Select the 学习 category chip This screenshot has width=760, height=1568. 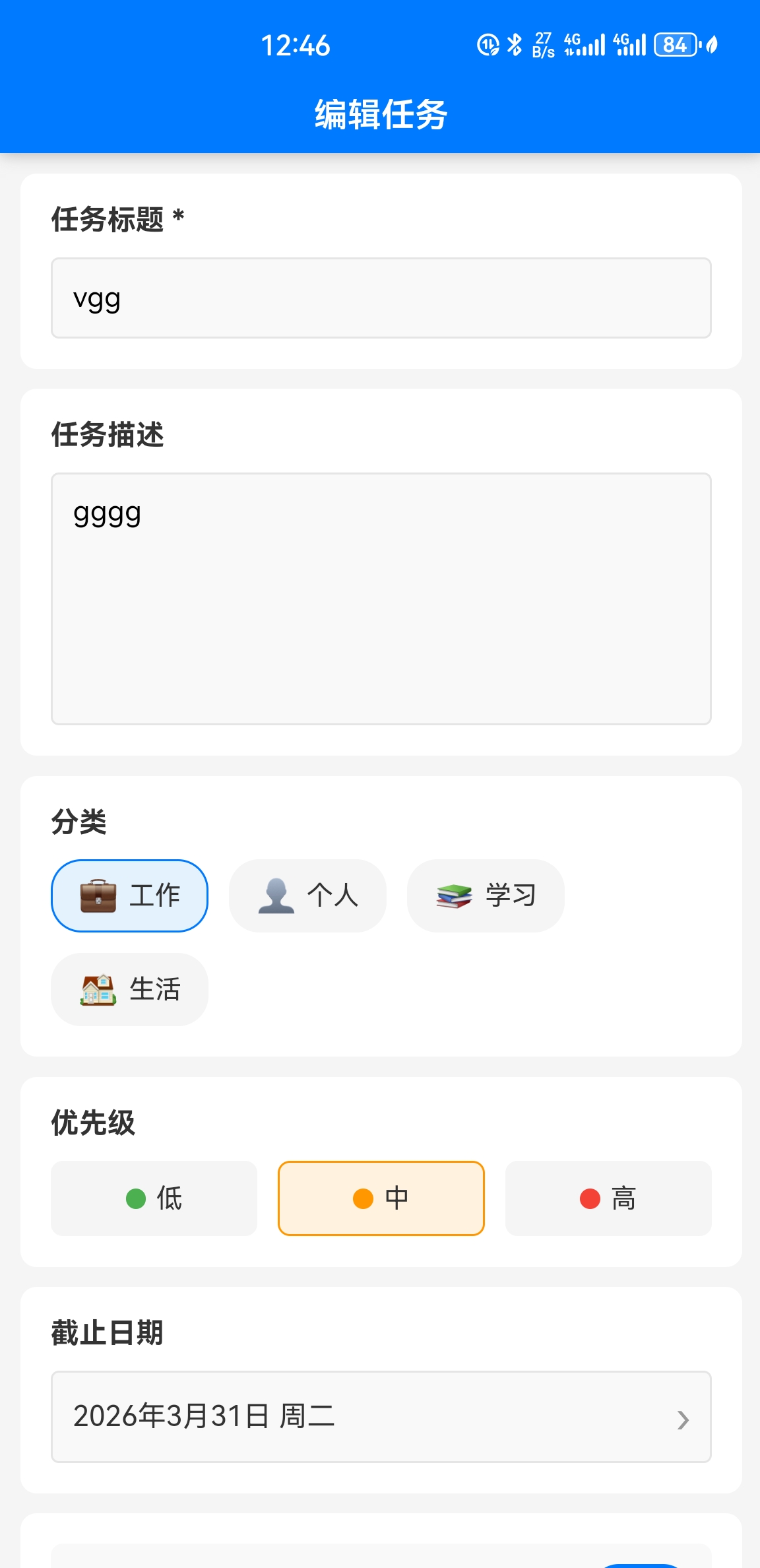point(486,896)
